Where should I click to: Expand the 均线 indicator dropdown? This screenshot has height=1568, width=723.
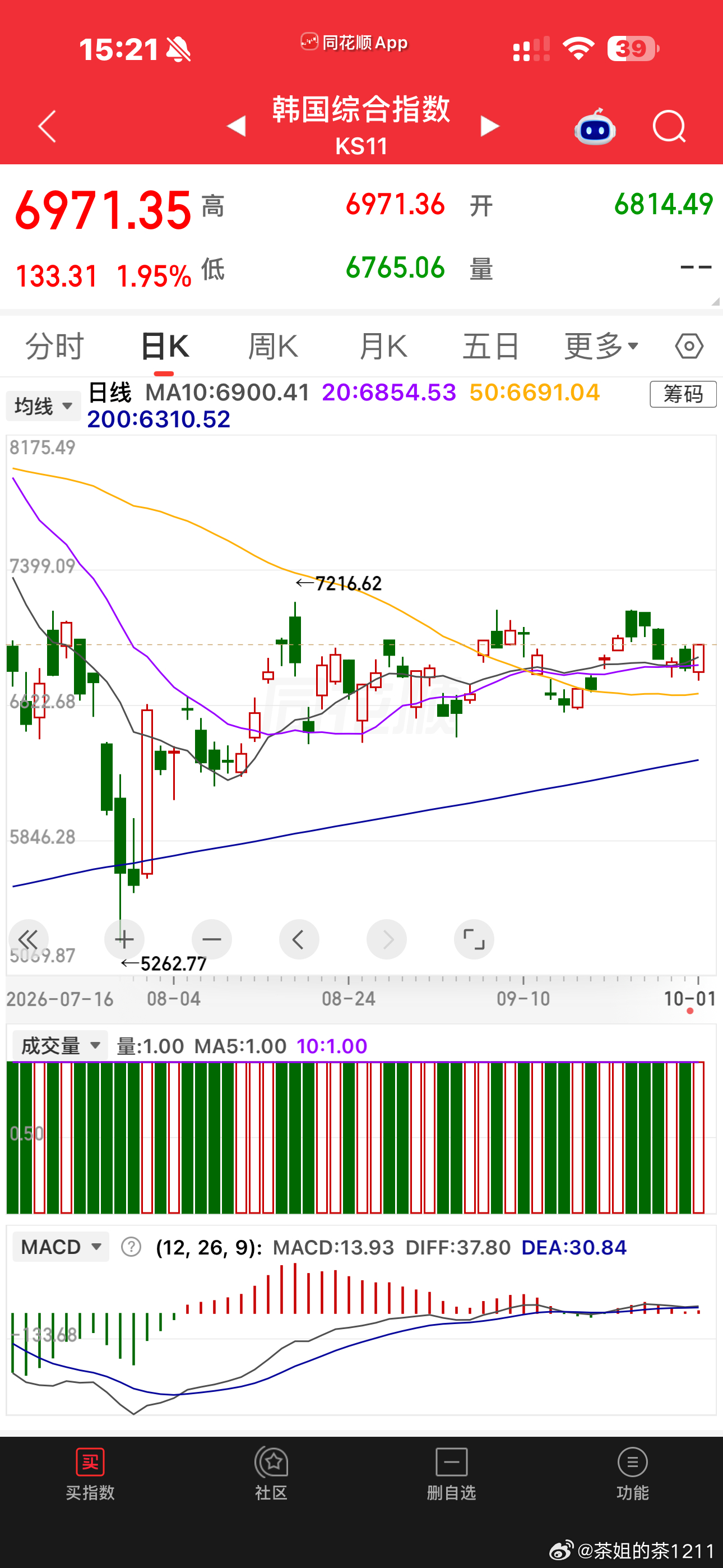[43, 406]
